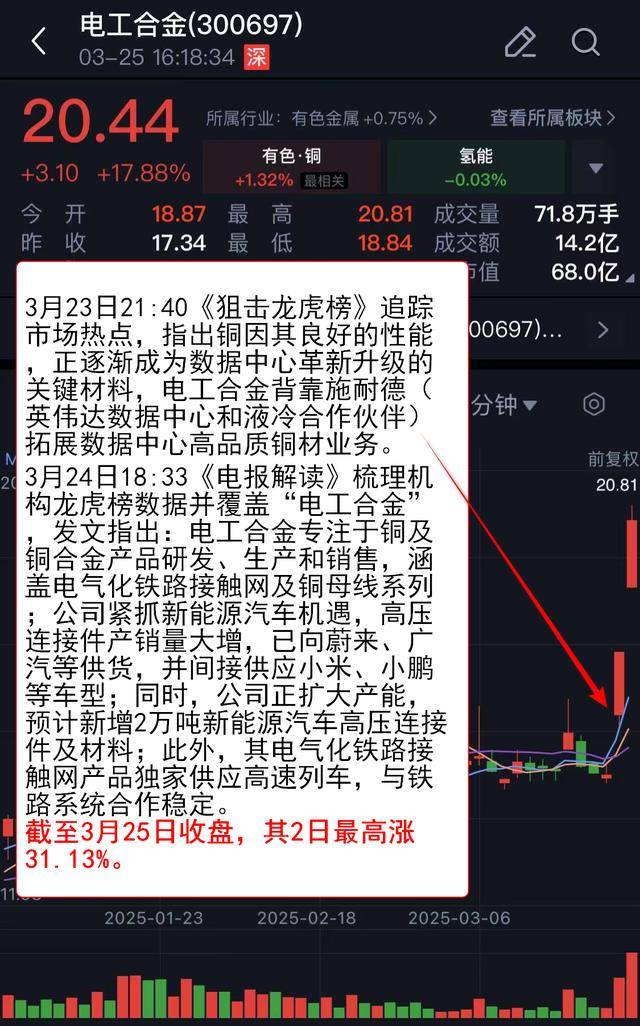
Task: Tap the pencil edit icon
Action: click(x=520, y=41)
